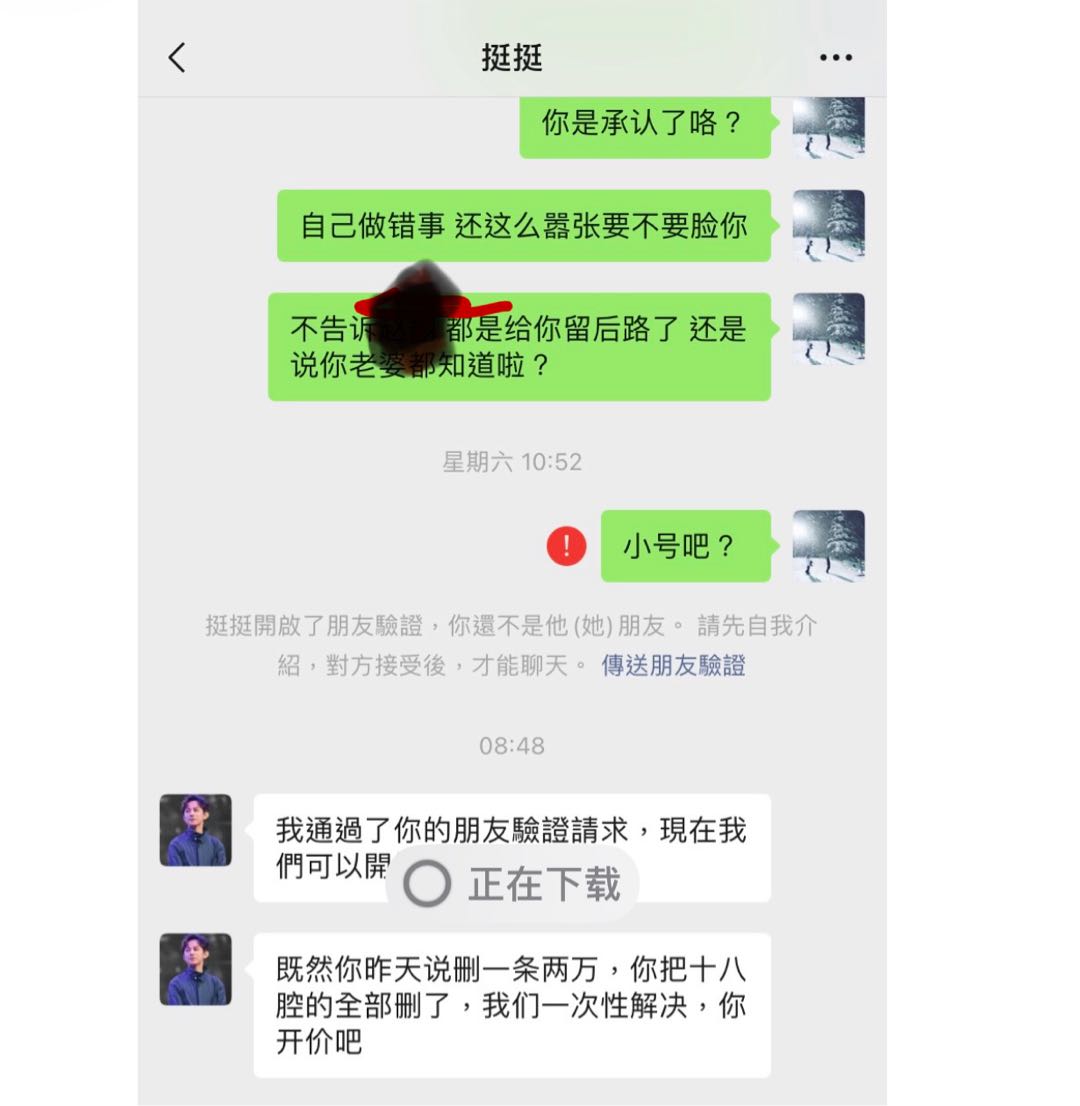Open the 傳送朋友驗證 link
Image resolution: width=1080 pixels, height=1106 pixels.
673,666
